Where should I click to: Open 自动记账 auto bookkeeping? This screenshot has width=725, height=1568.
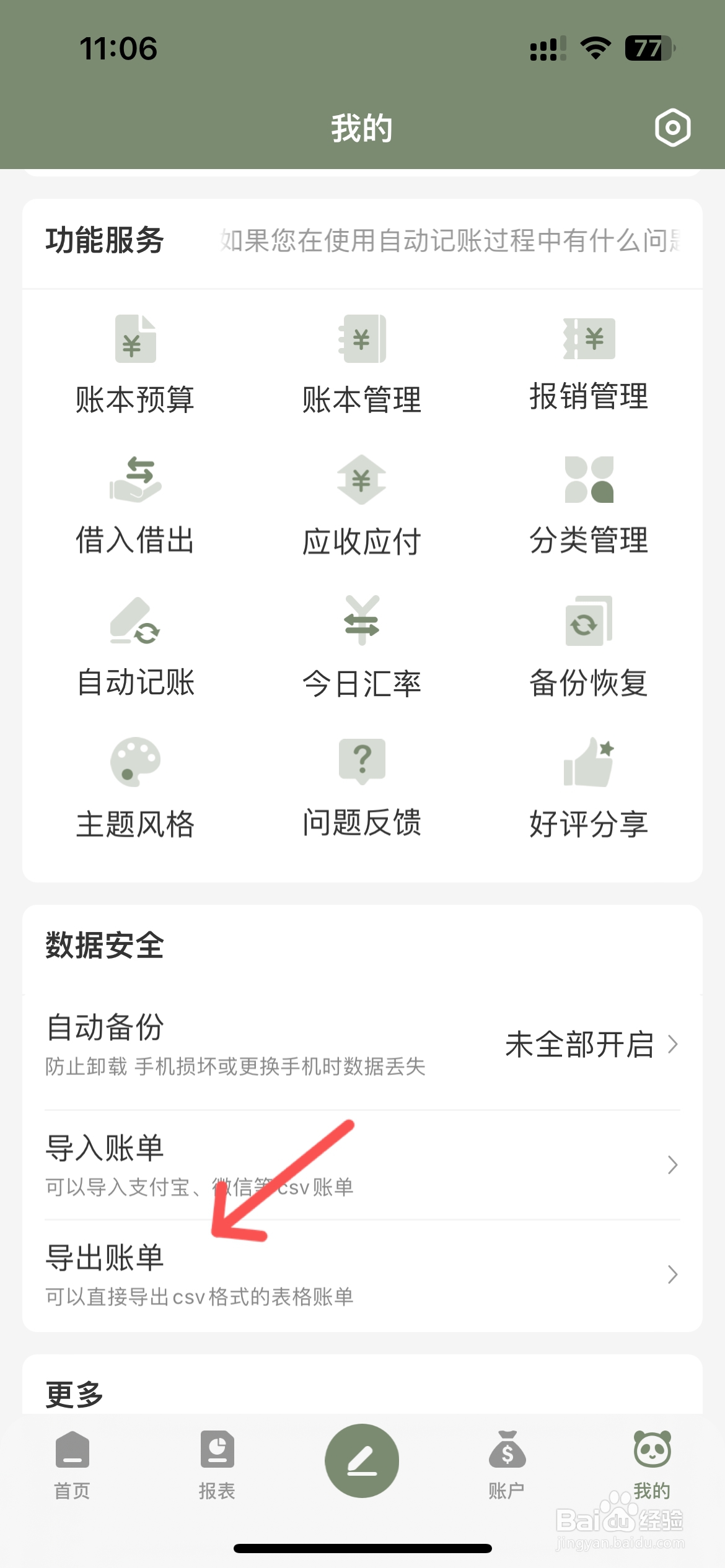tap(135, 647)
